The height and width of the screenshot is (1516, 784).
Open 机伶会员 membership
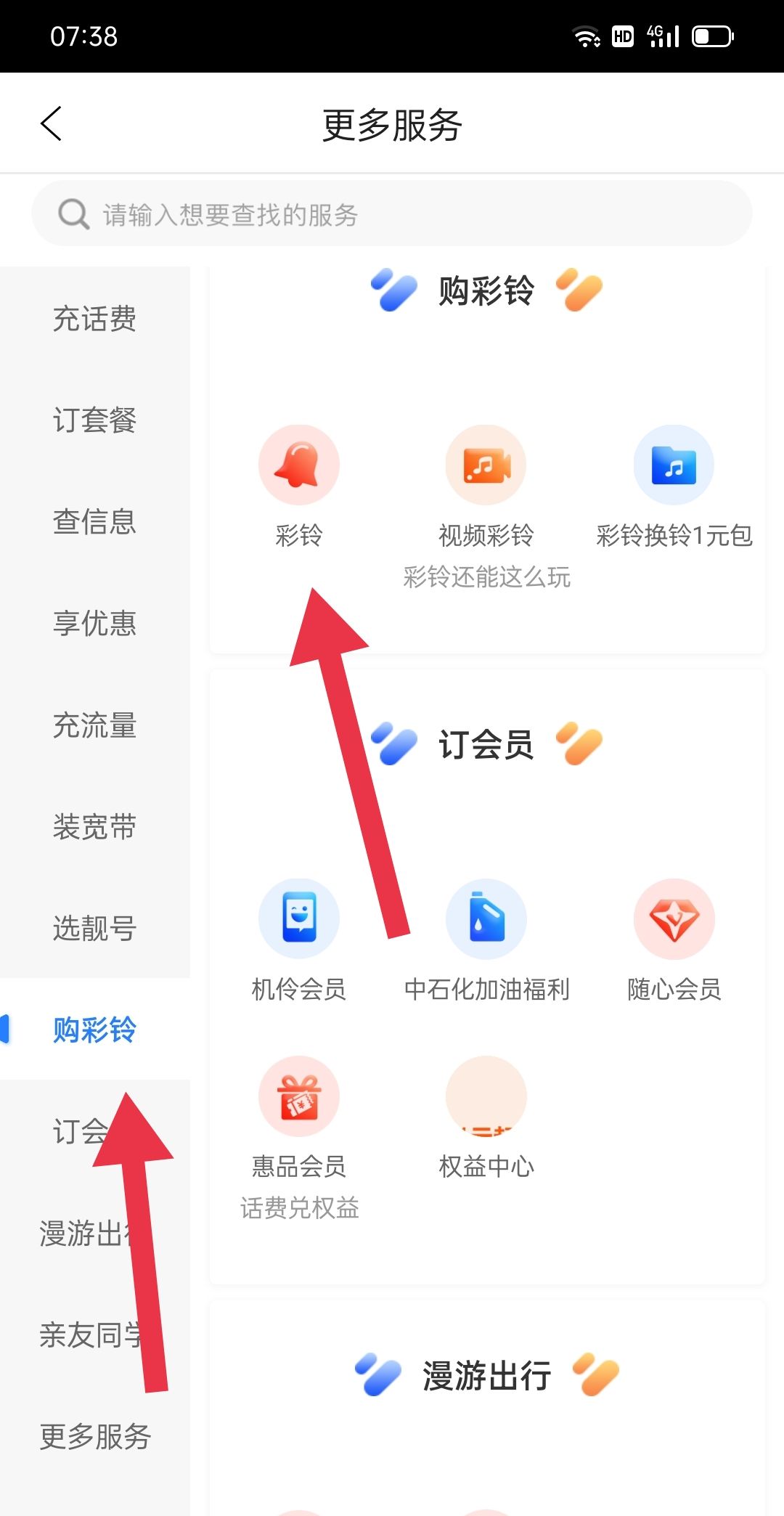[x=299, y=937]
